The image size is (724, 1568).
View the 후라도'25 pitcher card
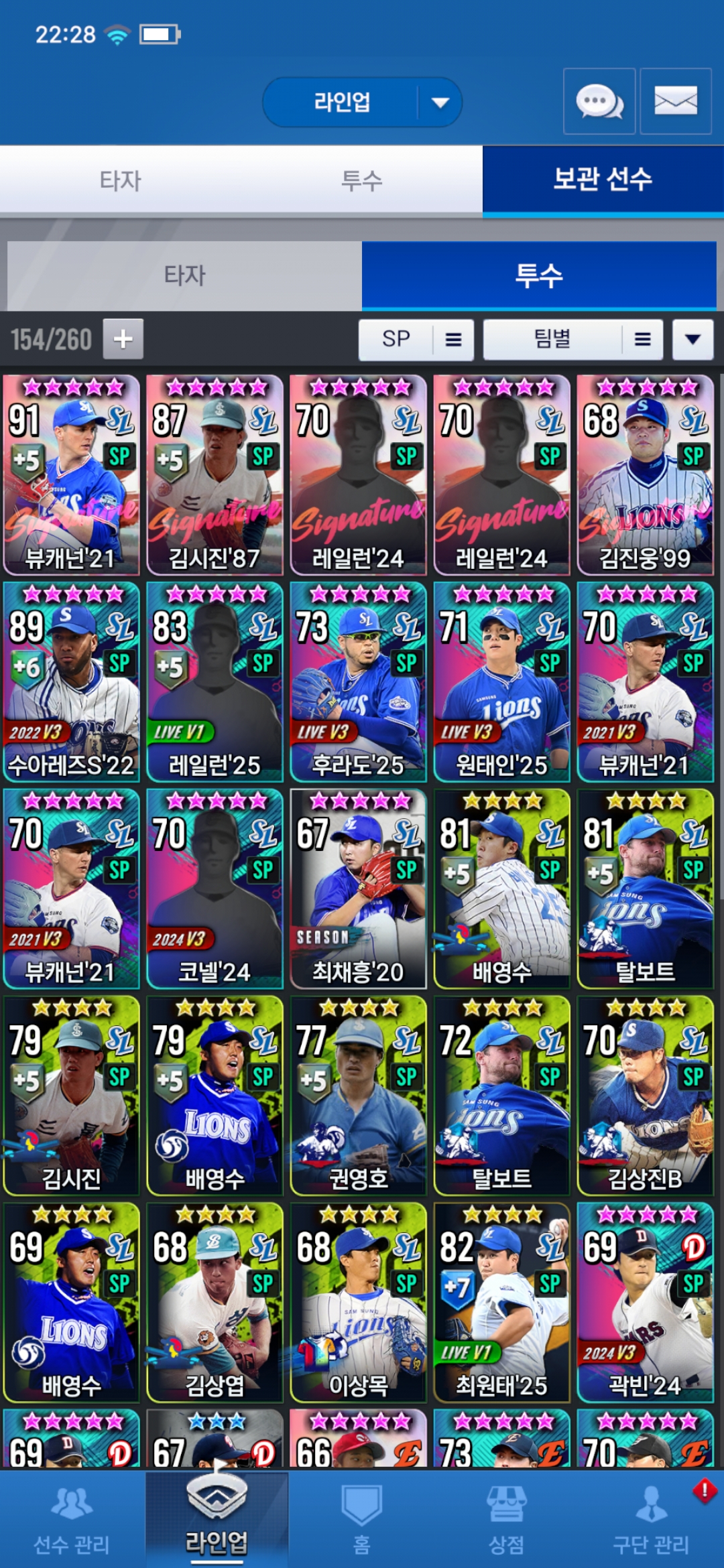point(358,682)
